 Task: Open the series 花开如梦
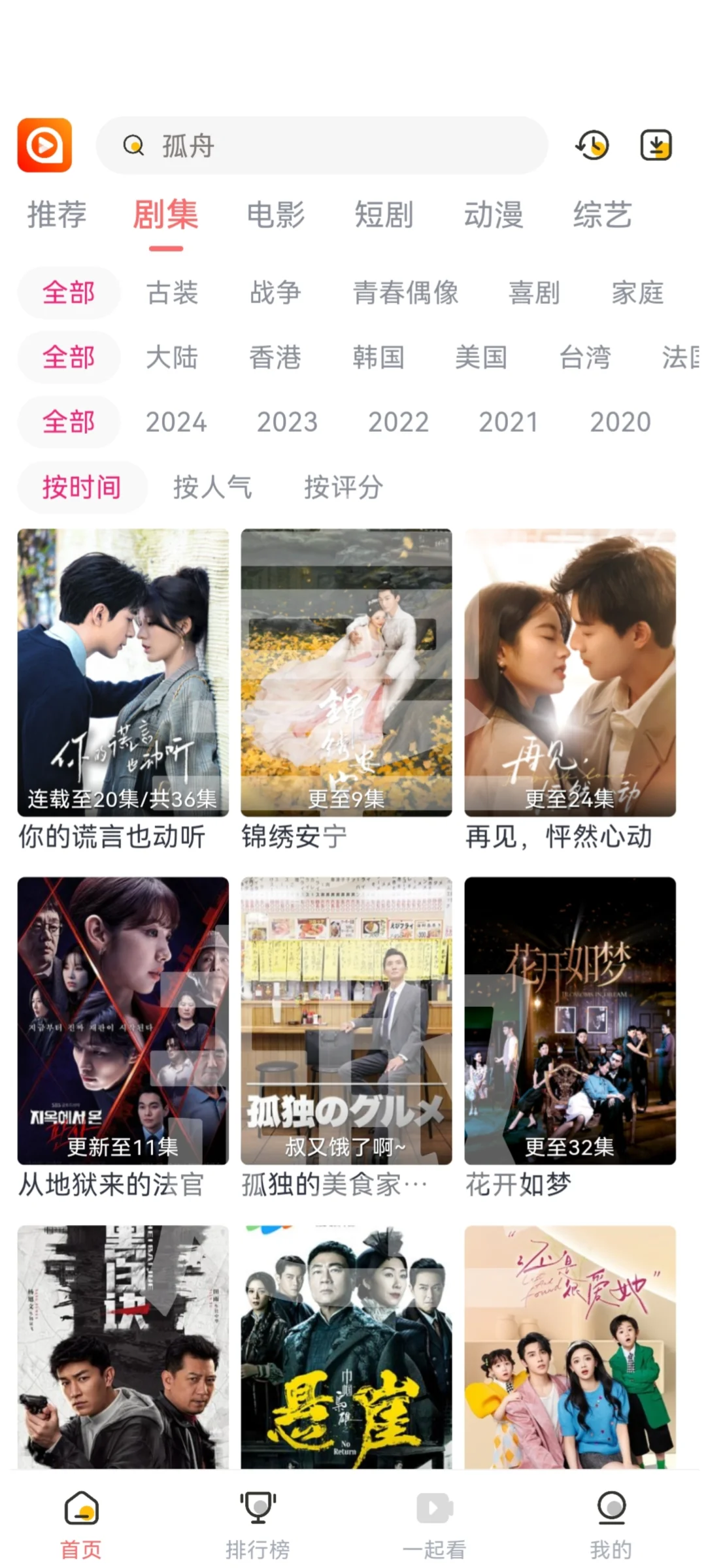[x=570, y=1021]
